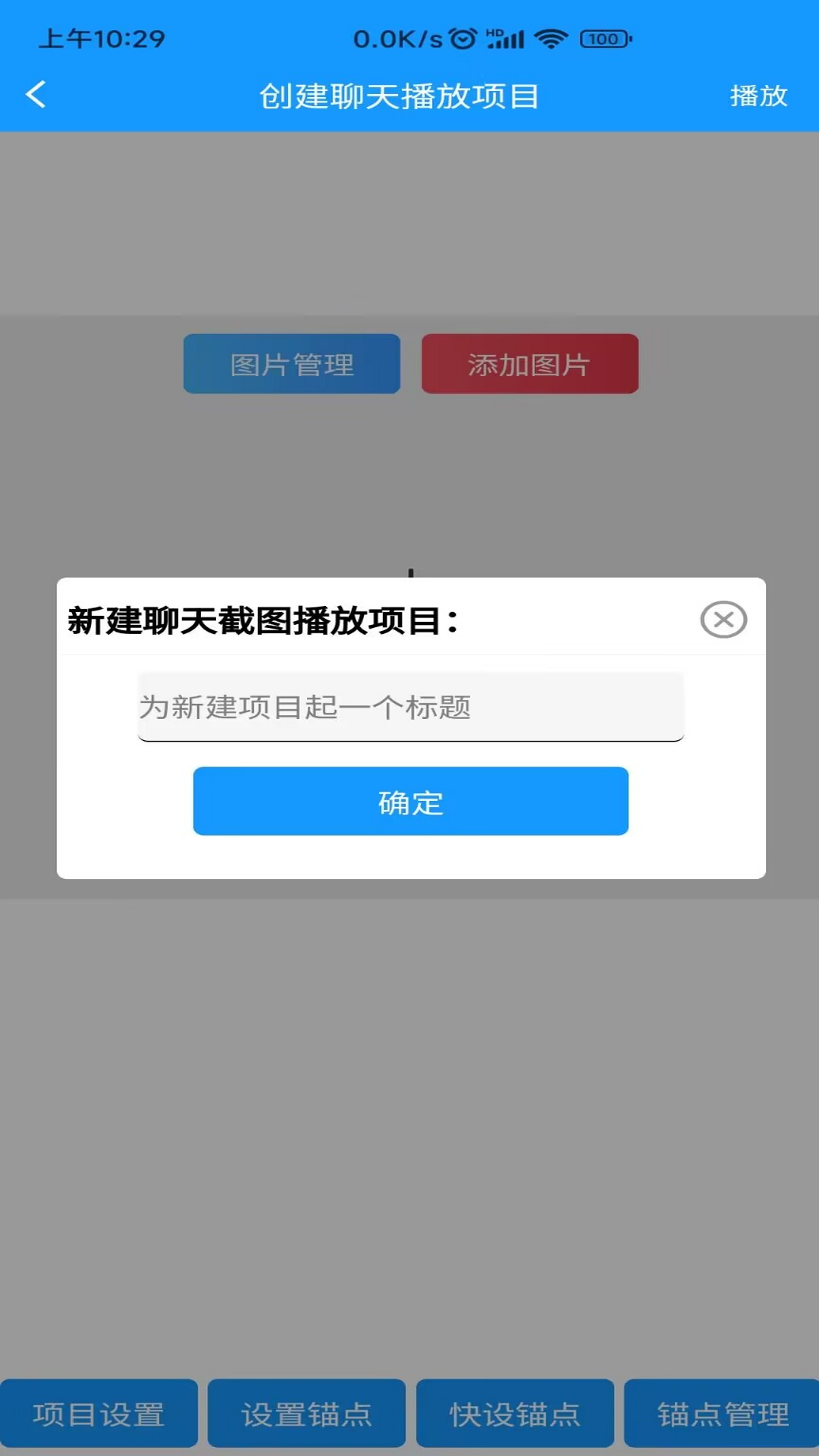Screen dimensions: 819x1456
Task: Tap the HD indicator in the status bar
Action: 493,32
